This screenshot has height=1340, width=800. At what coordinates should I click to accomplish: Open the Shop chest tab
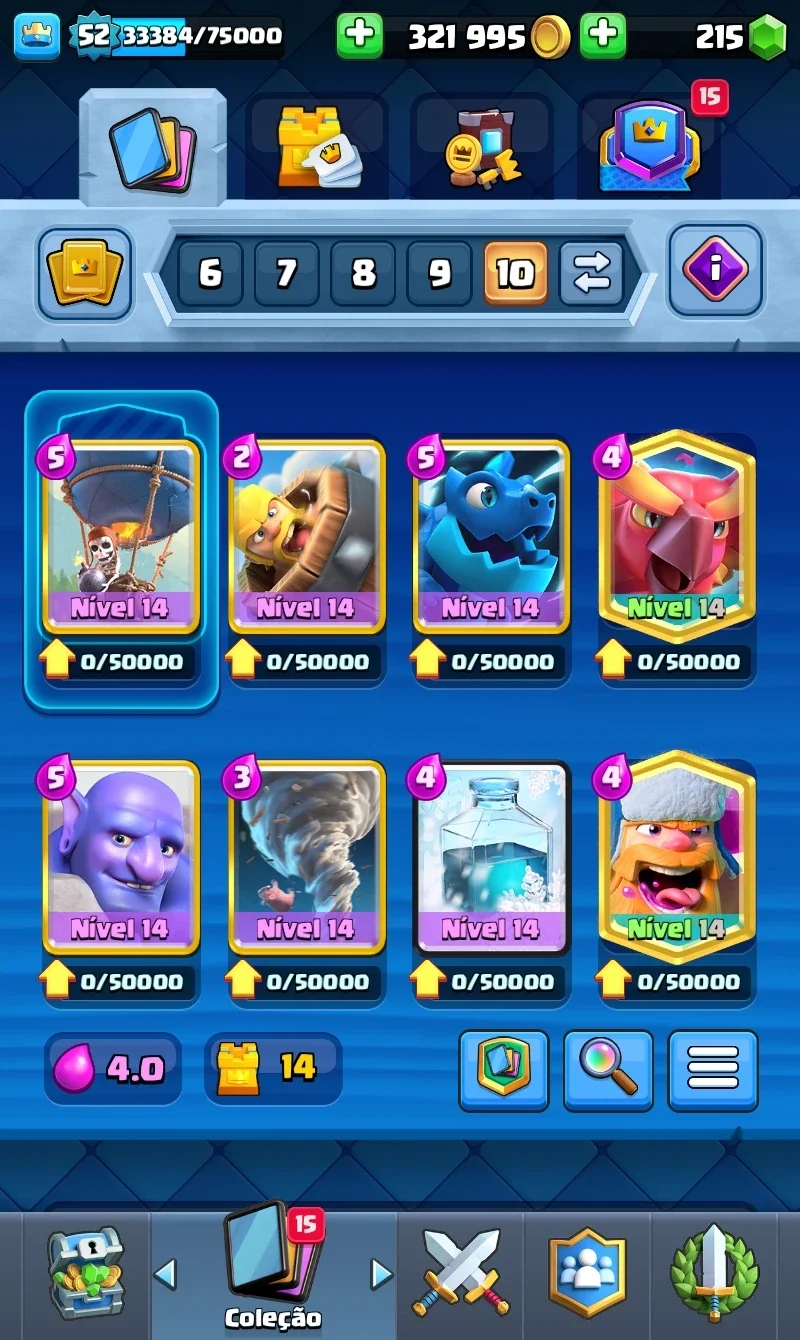[x=88, y=1273]
